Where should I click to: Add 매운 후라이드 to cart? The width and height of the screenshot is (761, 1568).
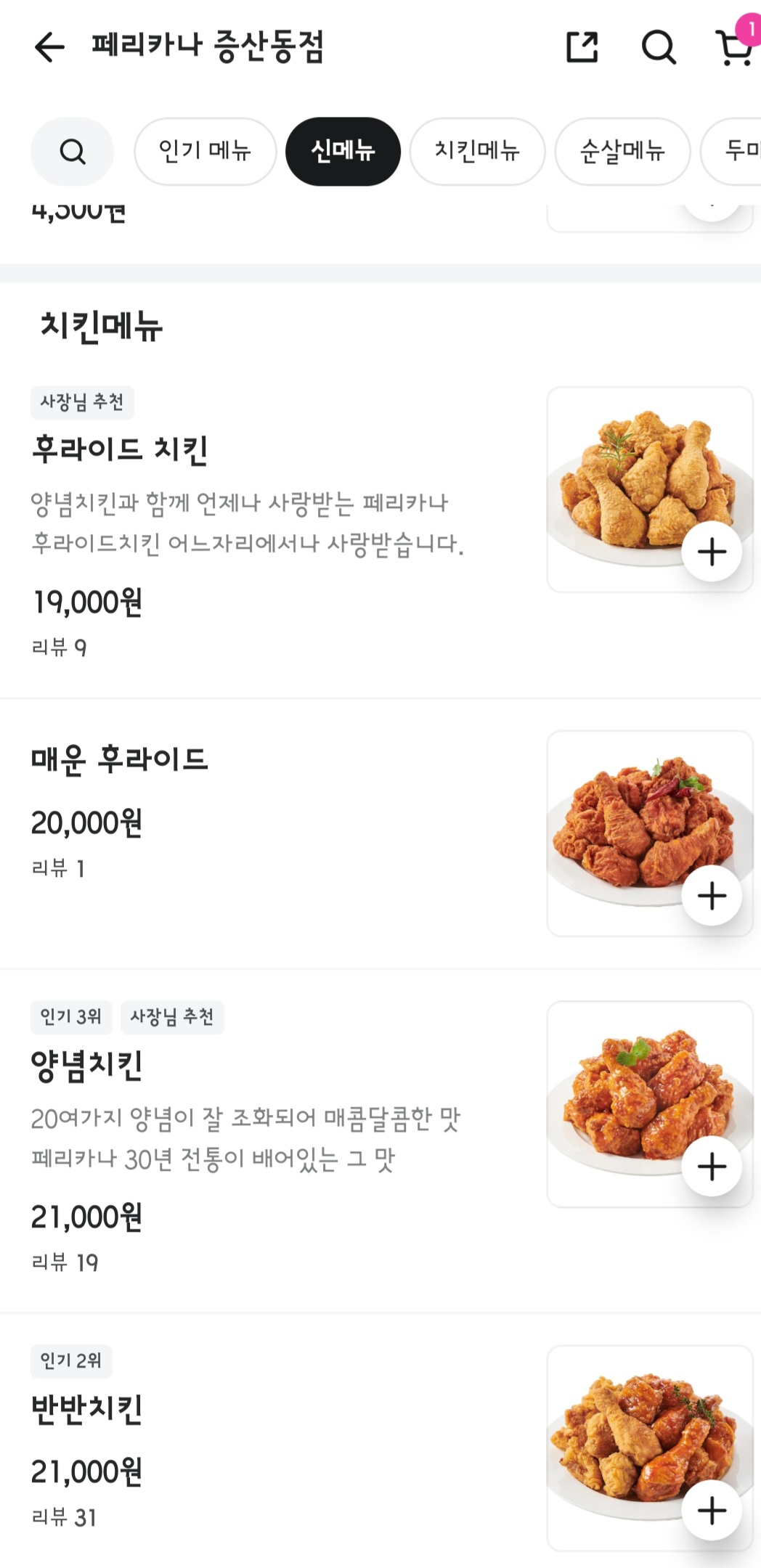pyautogui.click(x=712, y=895)
